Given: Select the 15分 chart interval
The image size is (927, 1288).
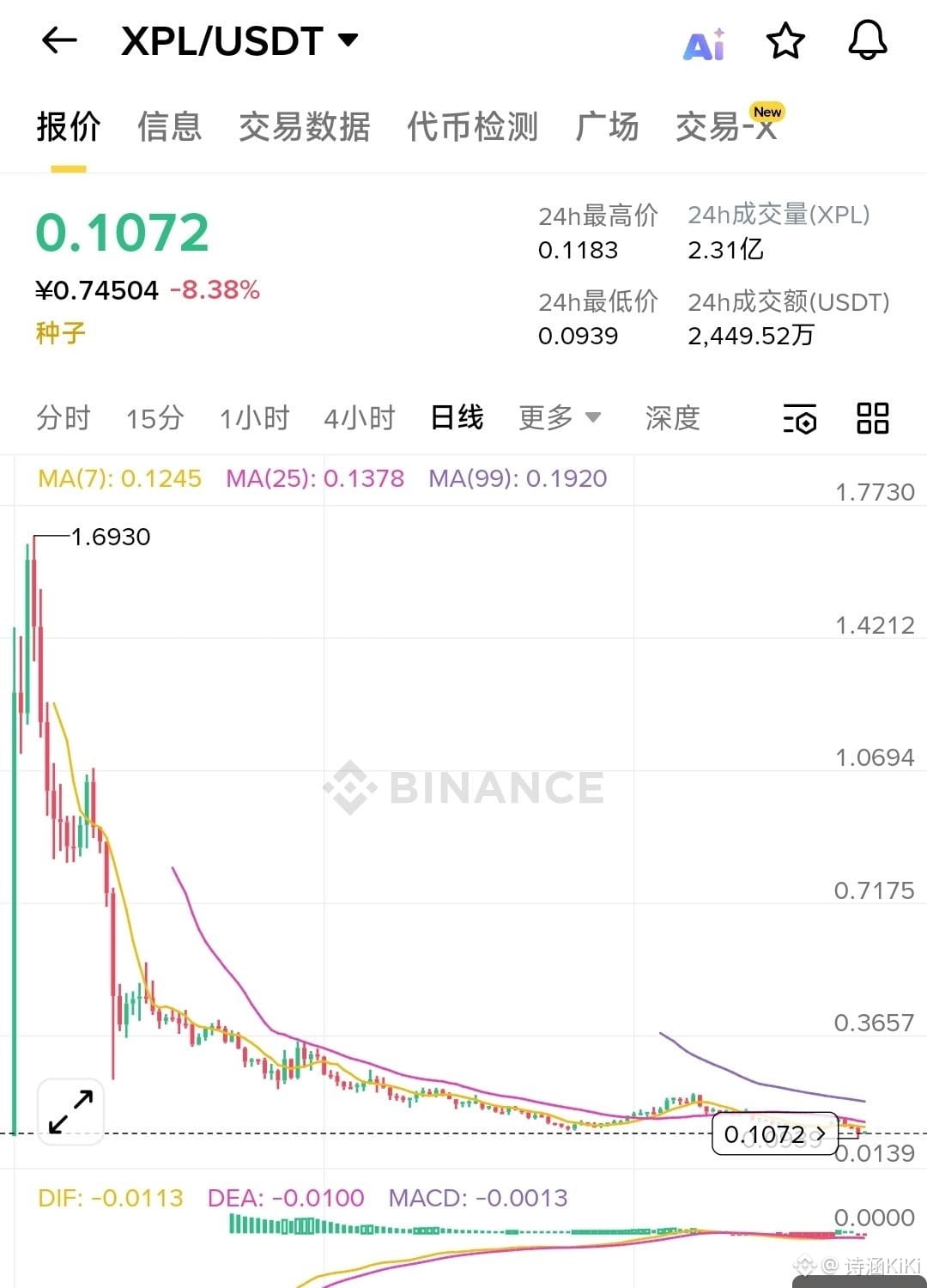Looking at the screenshot, I should (154, 418).
